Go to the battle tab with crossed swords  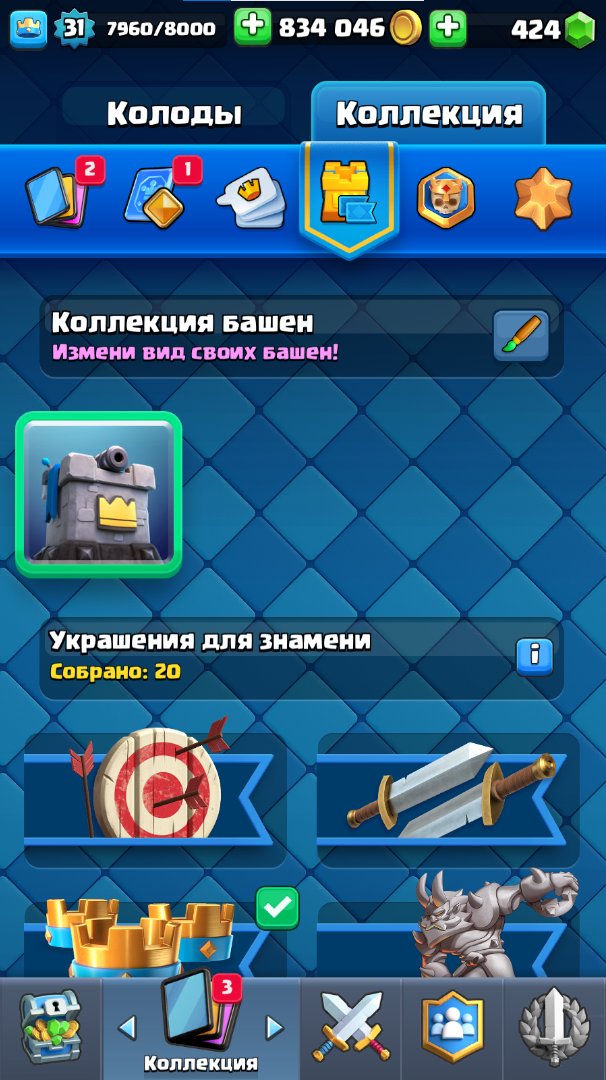tap(351, 1027)
